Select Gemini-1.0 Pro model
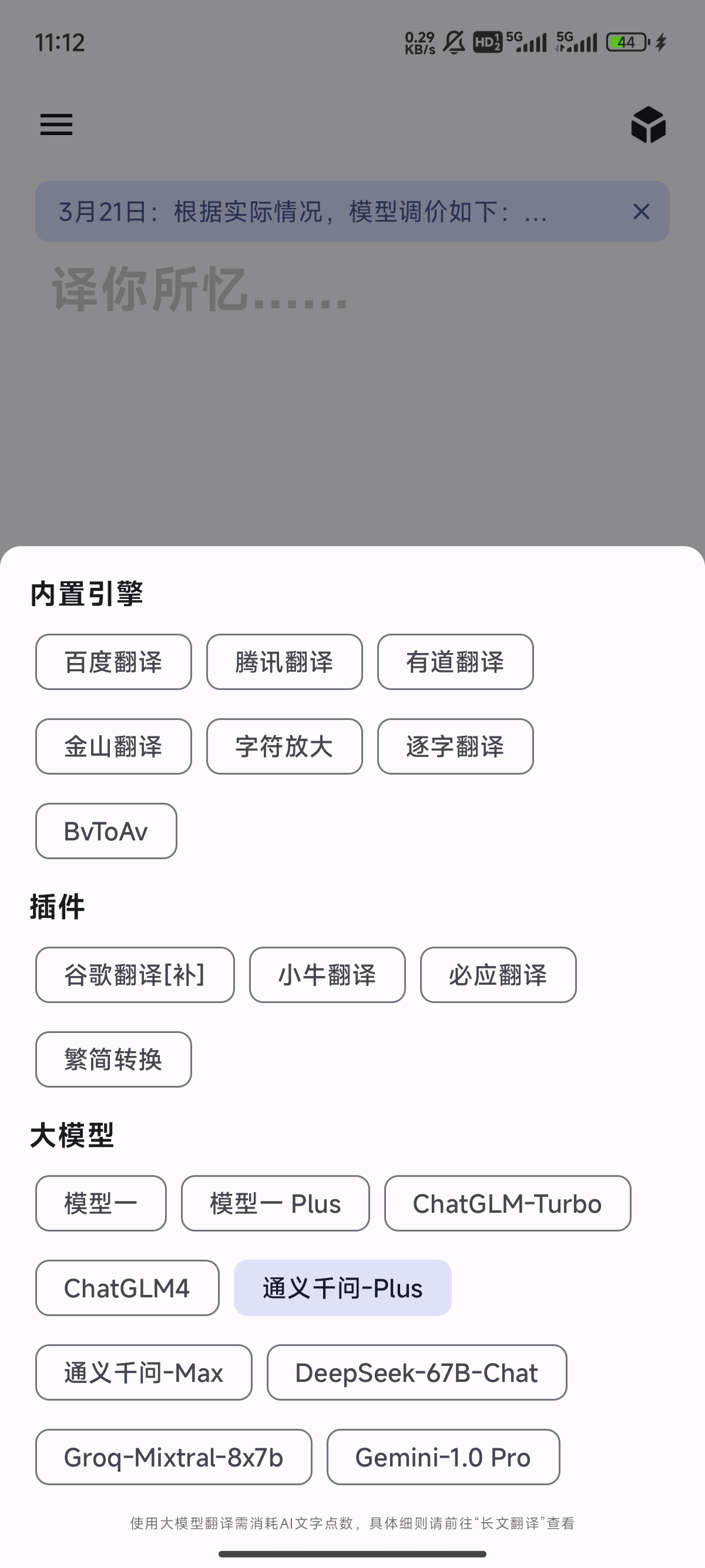Viewport: 705px width, 1568px height. [443, 1457]
